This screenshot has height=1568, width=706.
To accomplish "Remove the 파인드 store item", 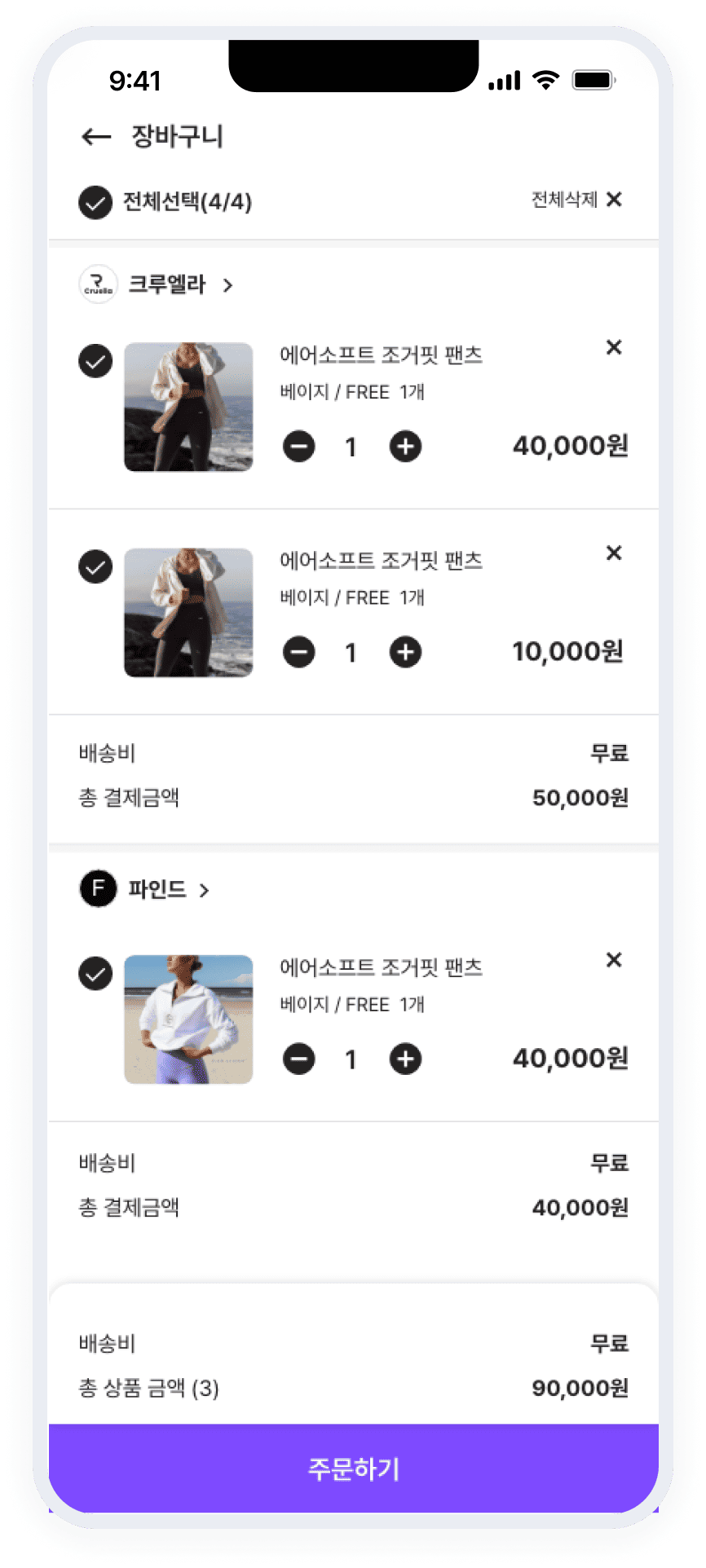I will pyautogui.click(x=614, y=960).
